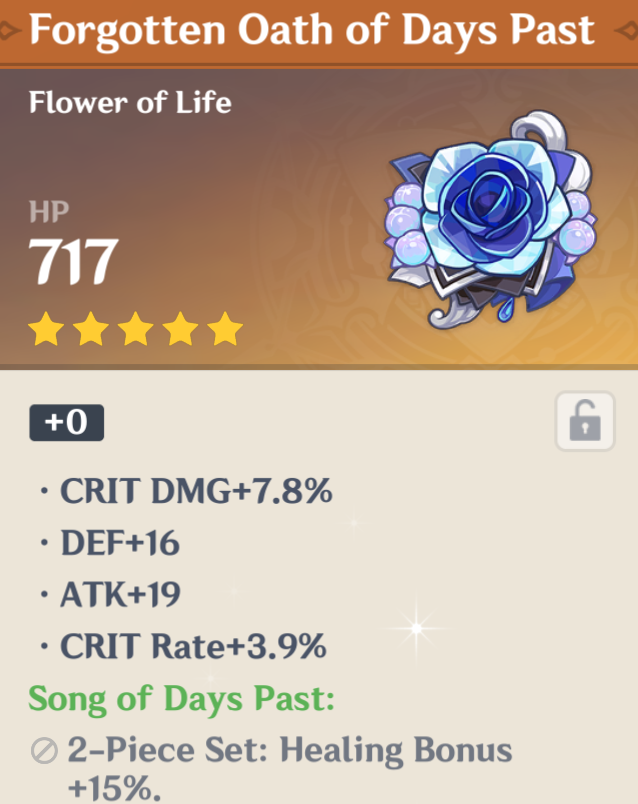Toggle the artifact lock icon
Viewport: 638px width, 804px height.
[x=585, y=421]
